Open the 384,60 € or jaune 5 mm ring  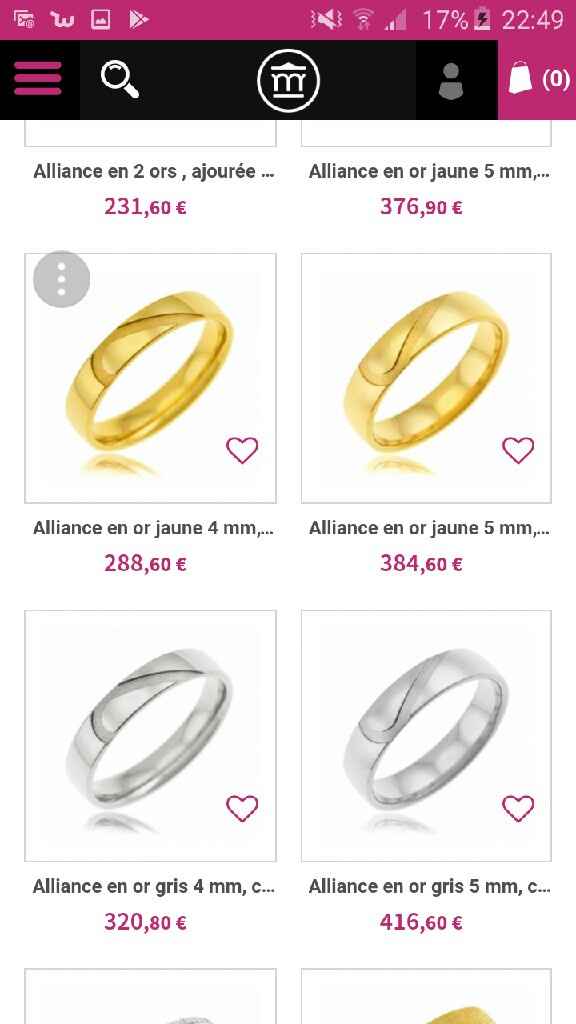[x=428, y=528]
